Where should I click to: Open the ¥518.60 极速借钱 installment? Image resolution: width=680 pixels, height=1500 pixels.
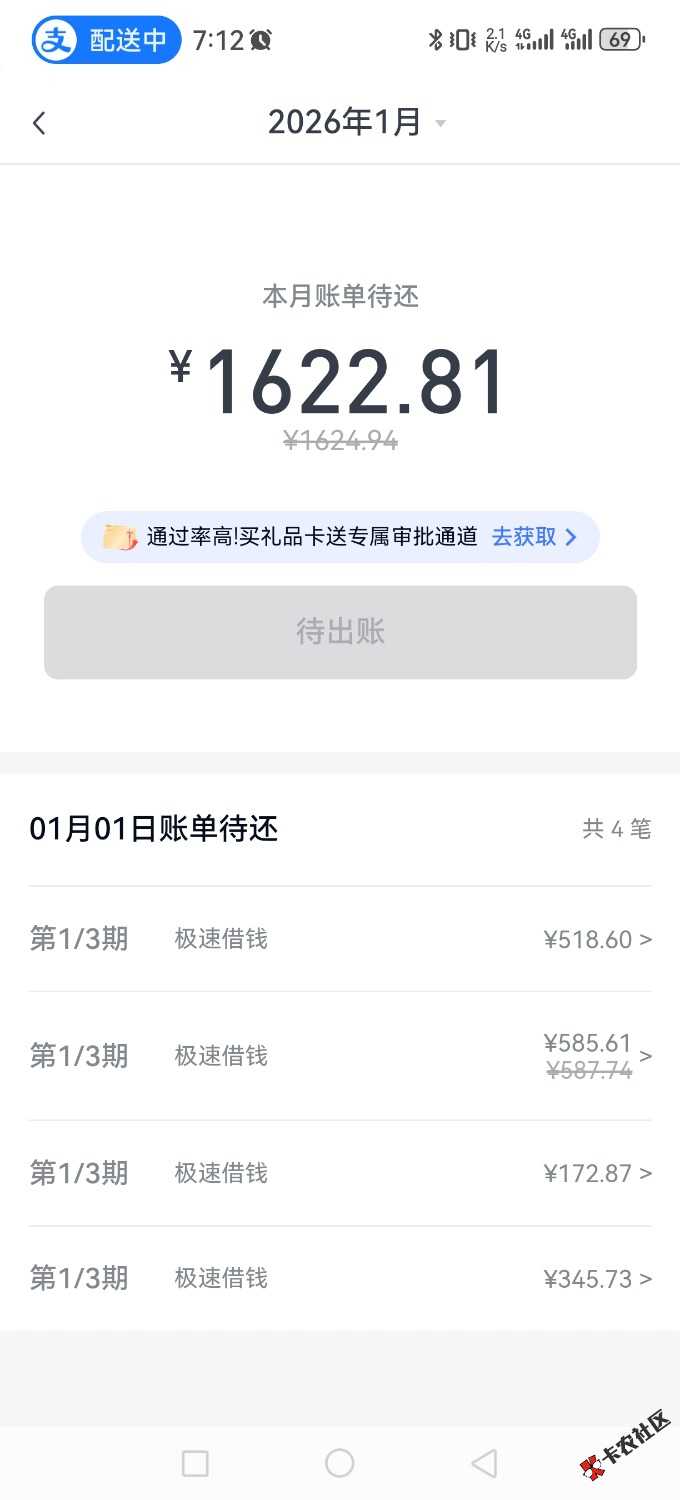point(340,939)
